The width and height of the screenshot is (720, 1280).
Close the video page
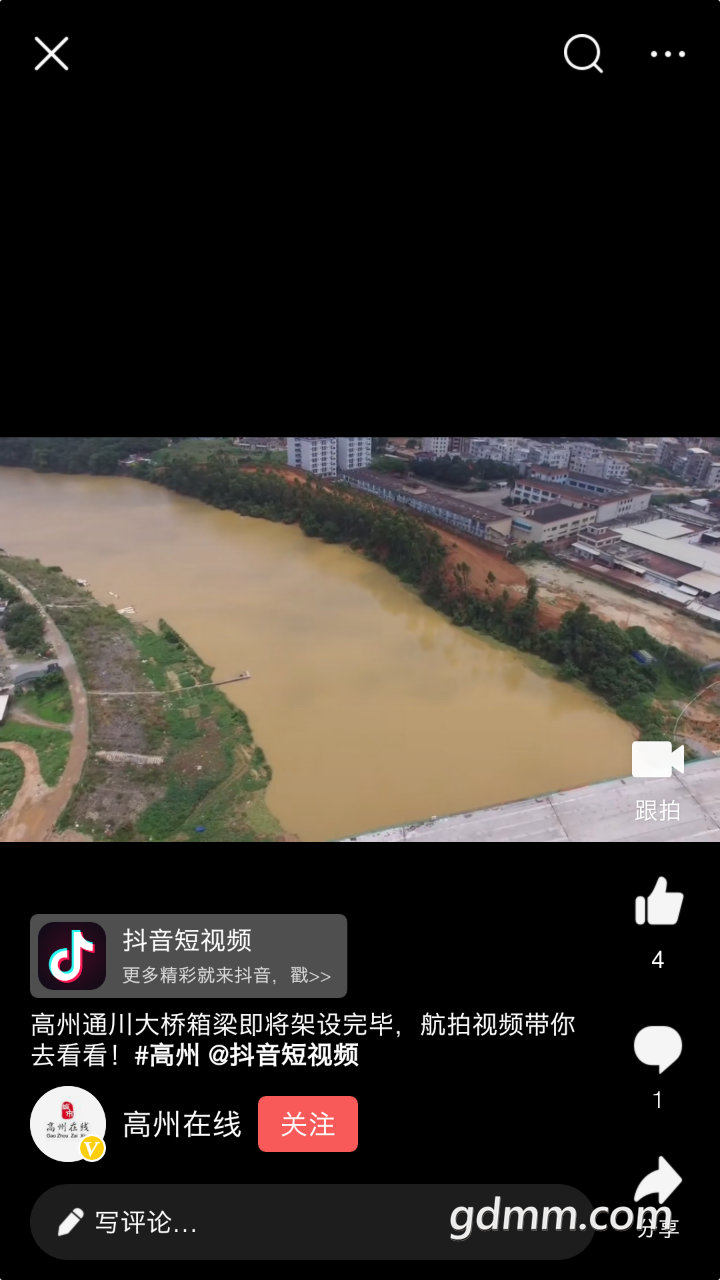click(x=51, y=54)
